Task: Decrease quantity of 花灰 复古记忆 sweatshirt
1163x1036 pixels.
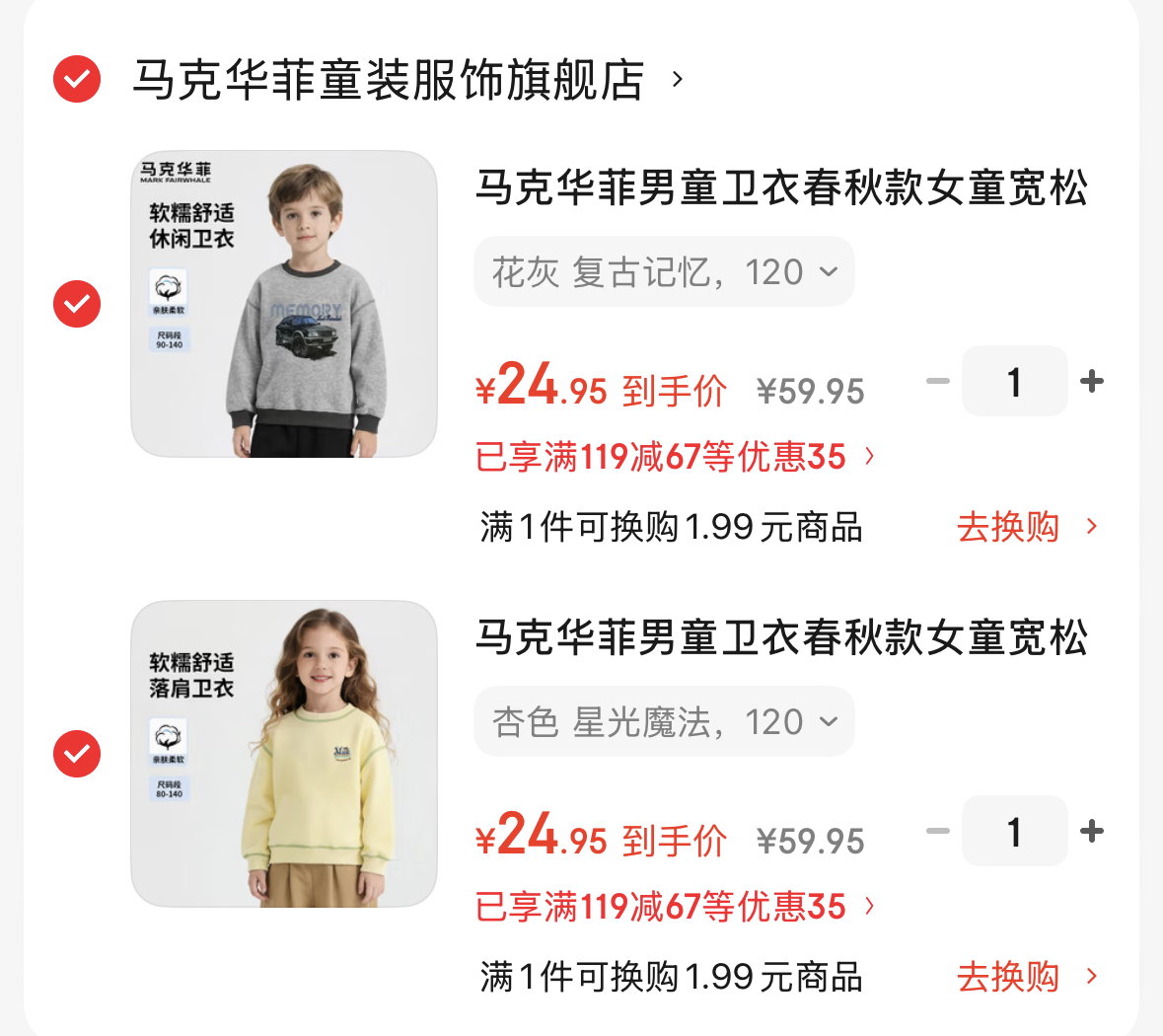Action: [938, 382]
